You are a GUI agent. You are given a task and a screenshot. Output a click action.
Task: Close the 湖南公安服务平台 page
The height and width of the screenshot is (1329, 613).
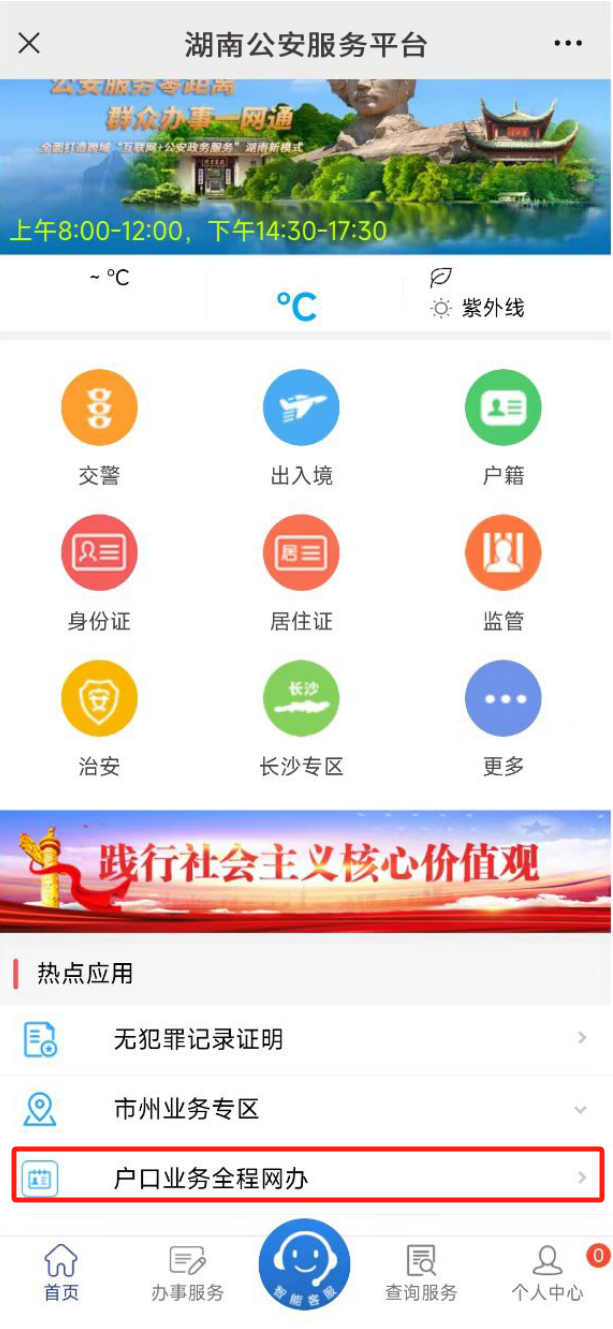coord(30,43)
